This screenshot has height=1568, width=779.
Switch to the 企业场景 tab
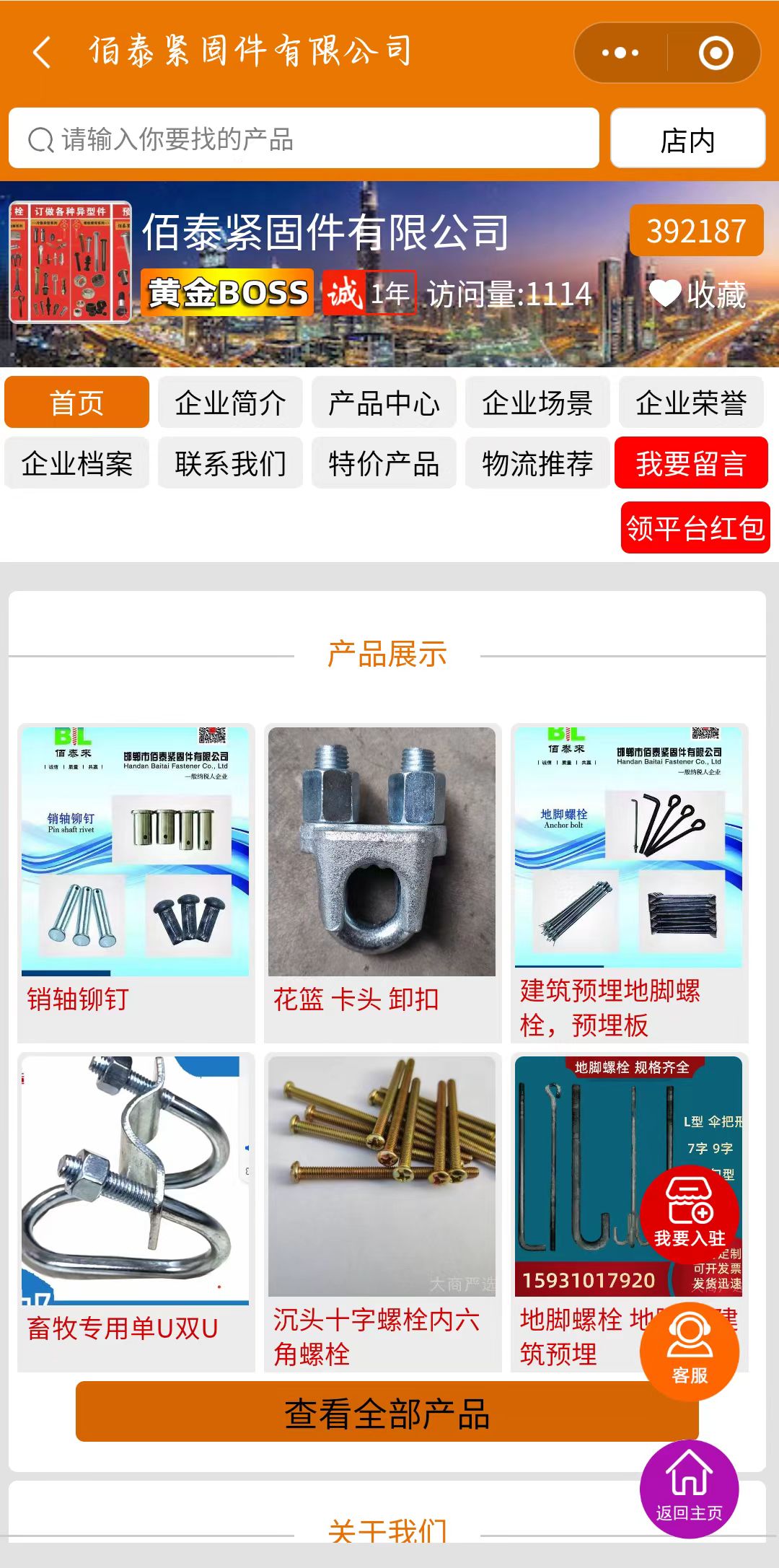tap(537, 403)
